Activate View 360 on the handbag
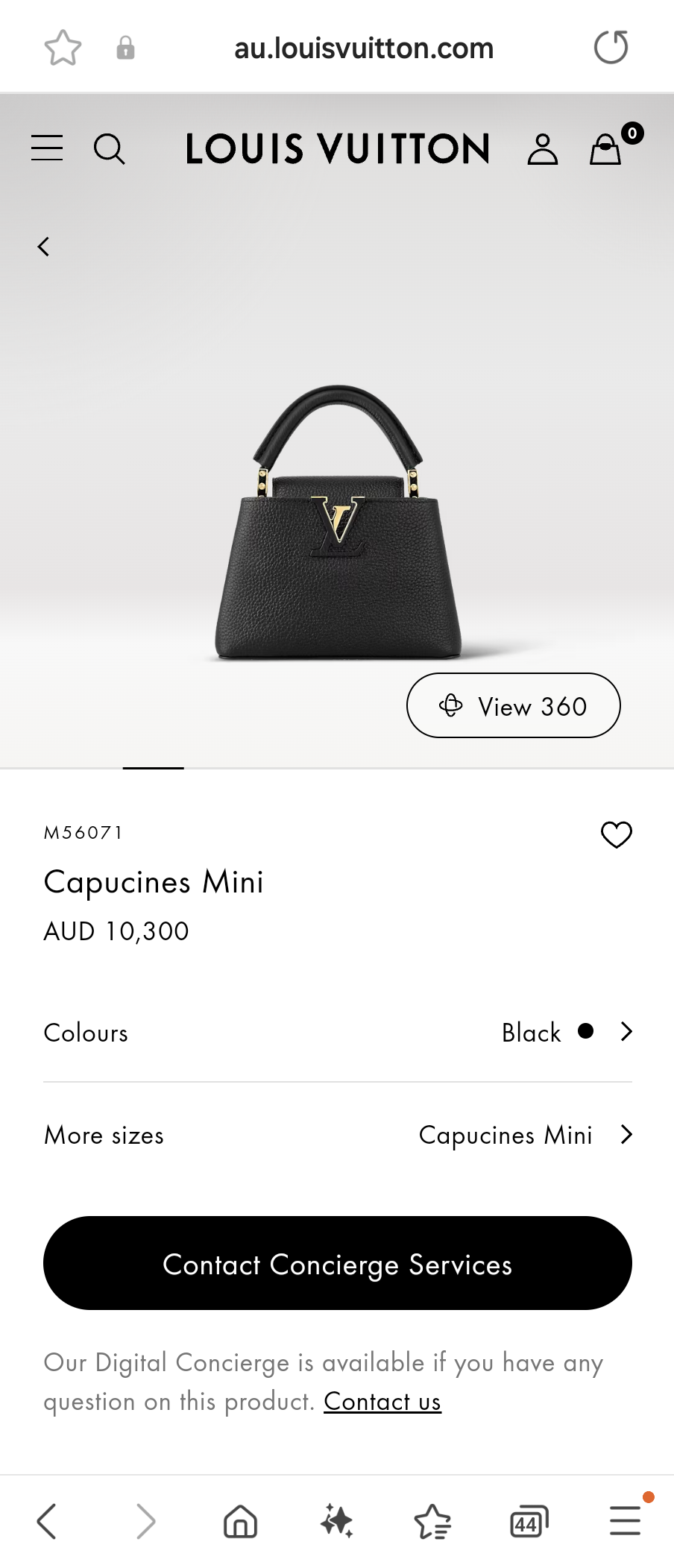 tap(513, 705)
